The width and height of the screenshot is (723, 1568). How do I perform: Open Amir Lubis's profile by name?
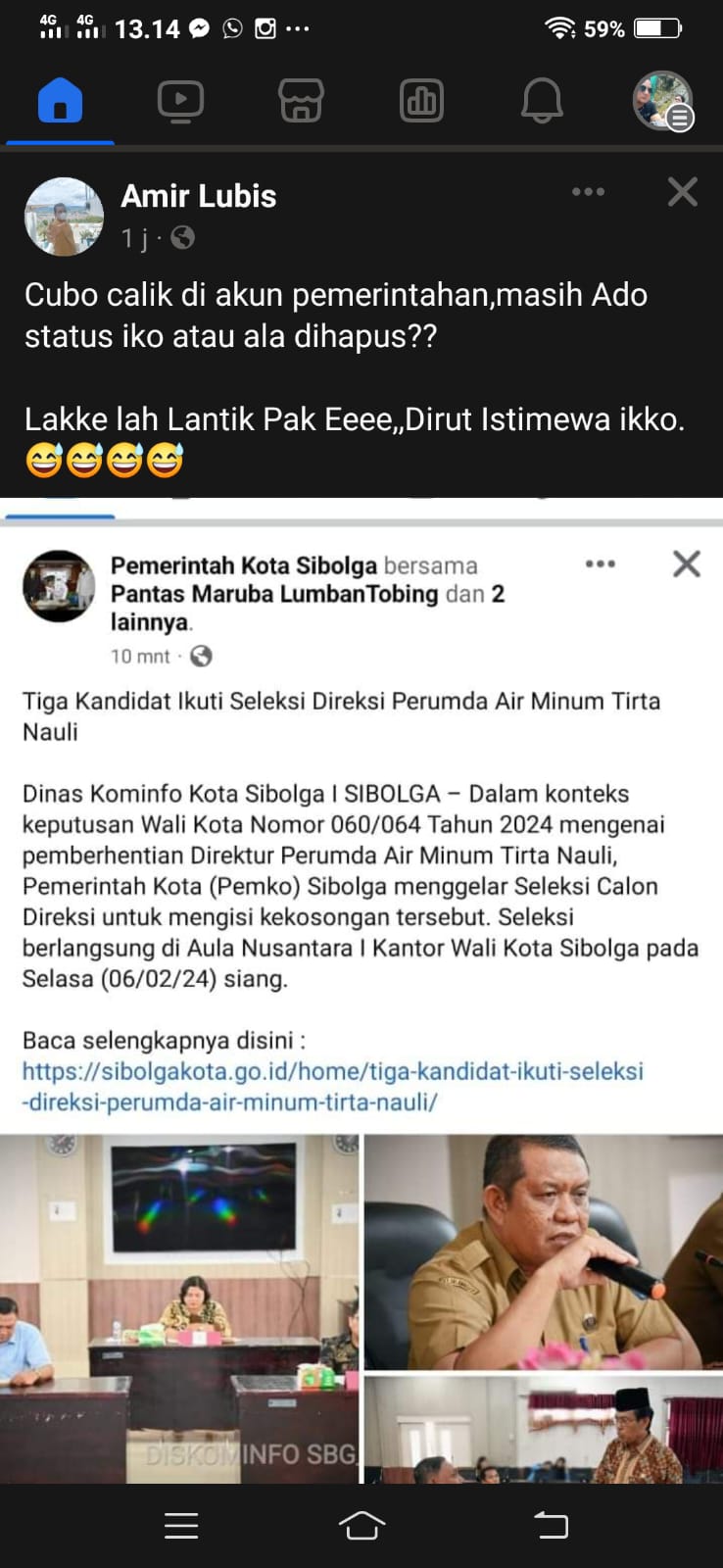199,196
